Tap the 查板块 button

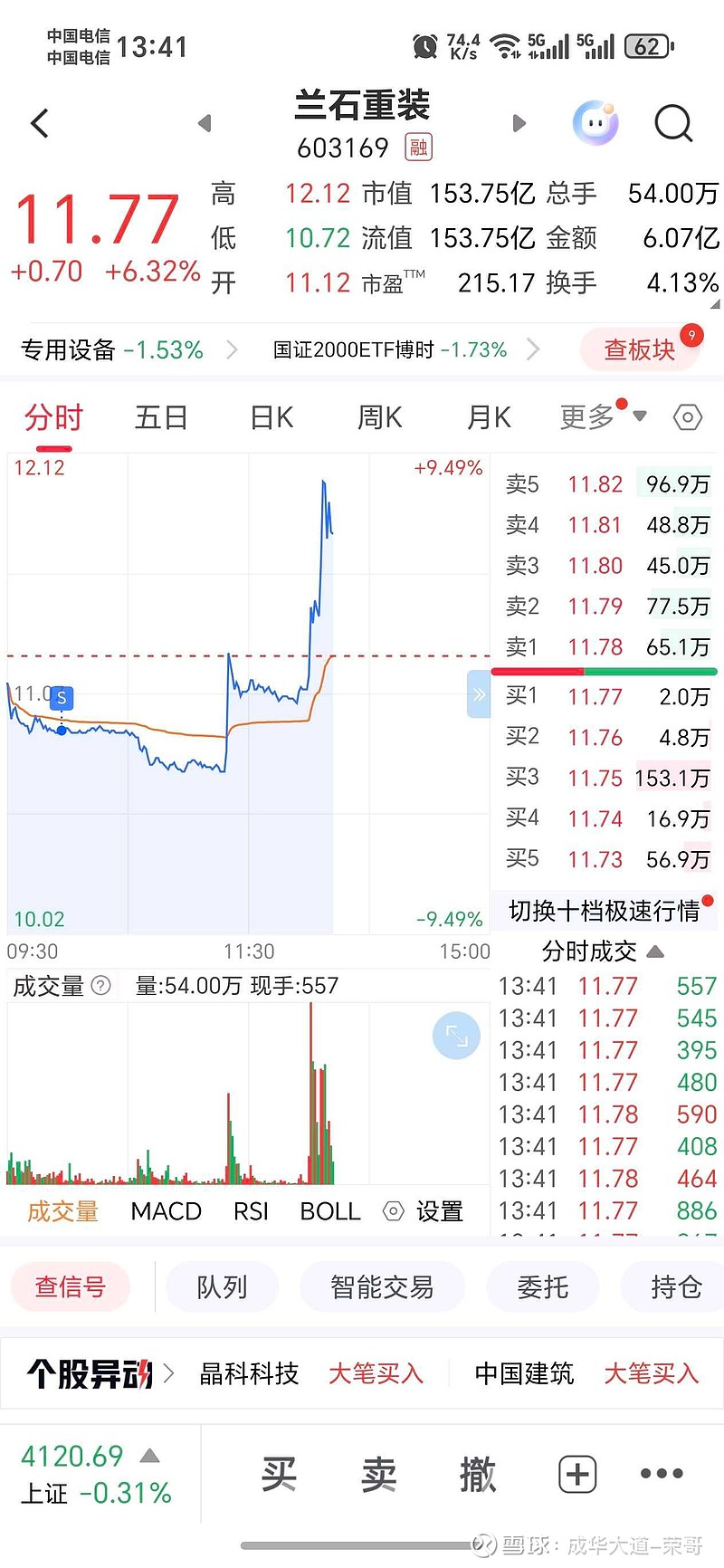[640, 349]
